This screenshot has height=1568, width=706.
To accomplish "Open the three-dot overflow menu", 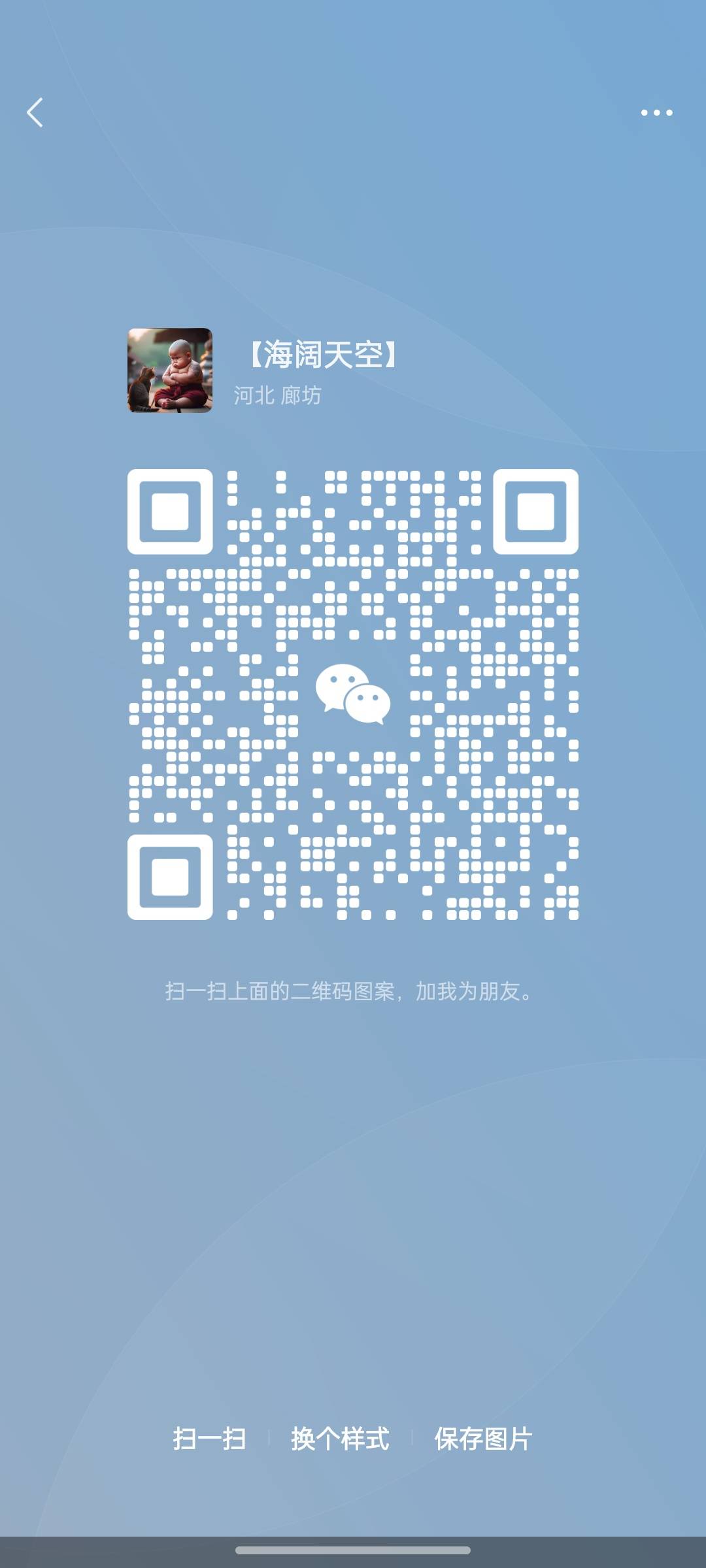I will [x=656, y=112].
